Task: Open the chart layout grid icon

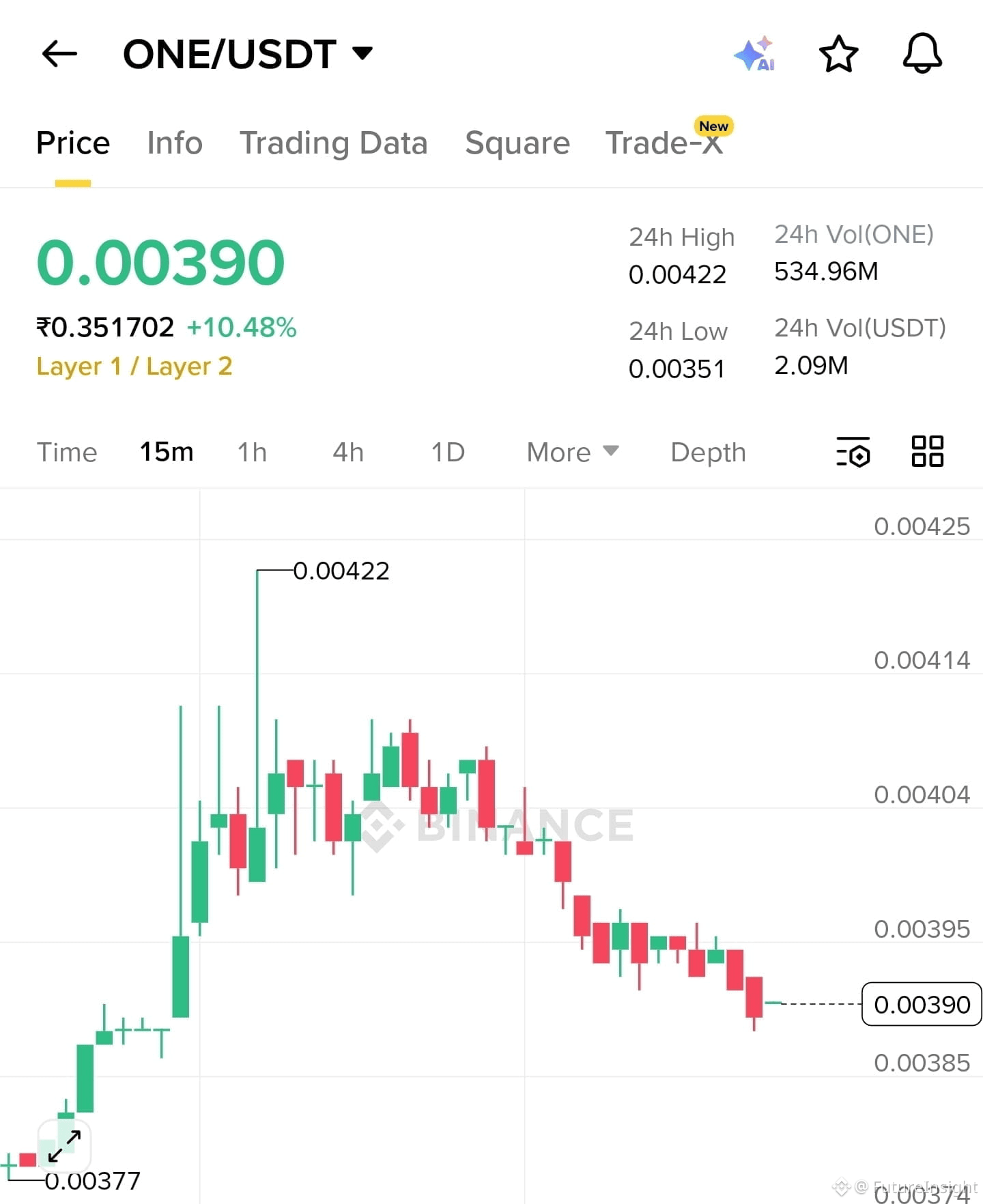Action: tap(927, 452)
